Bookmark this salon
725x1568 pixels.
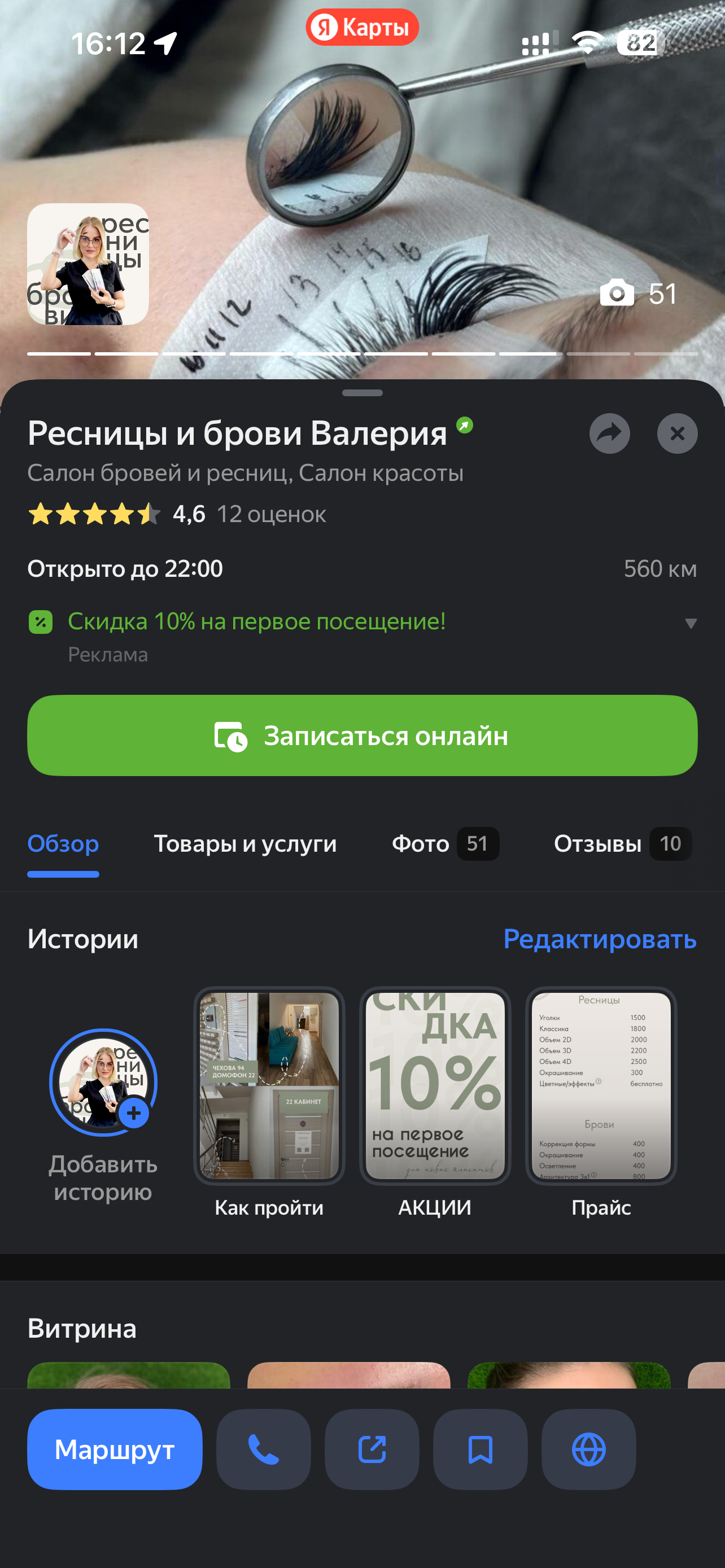[481, 1449]
